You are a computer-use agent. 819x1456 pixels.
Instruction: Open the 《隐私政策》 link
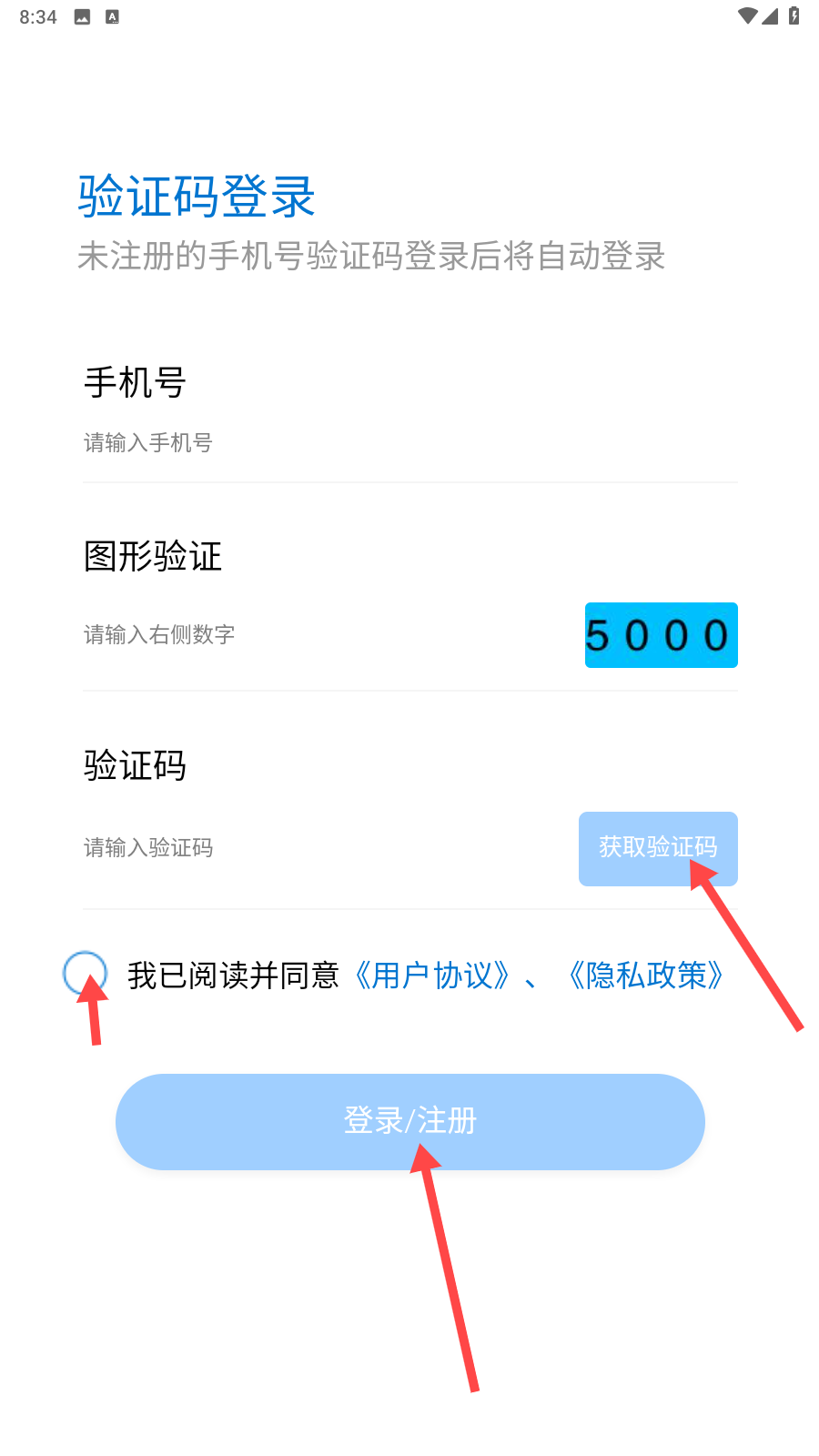(646, 976)
